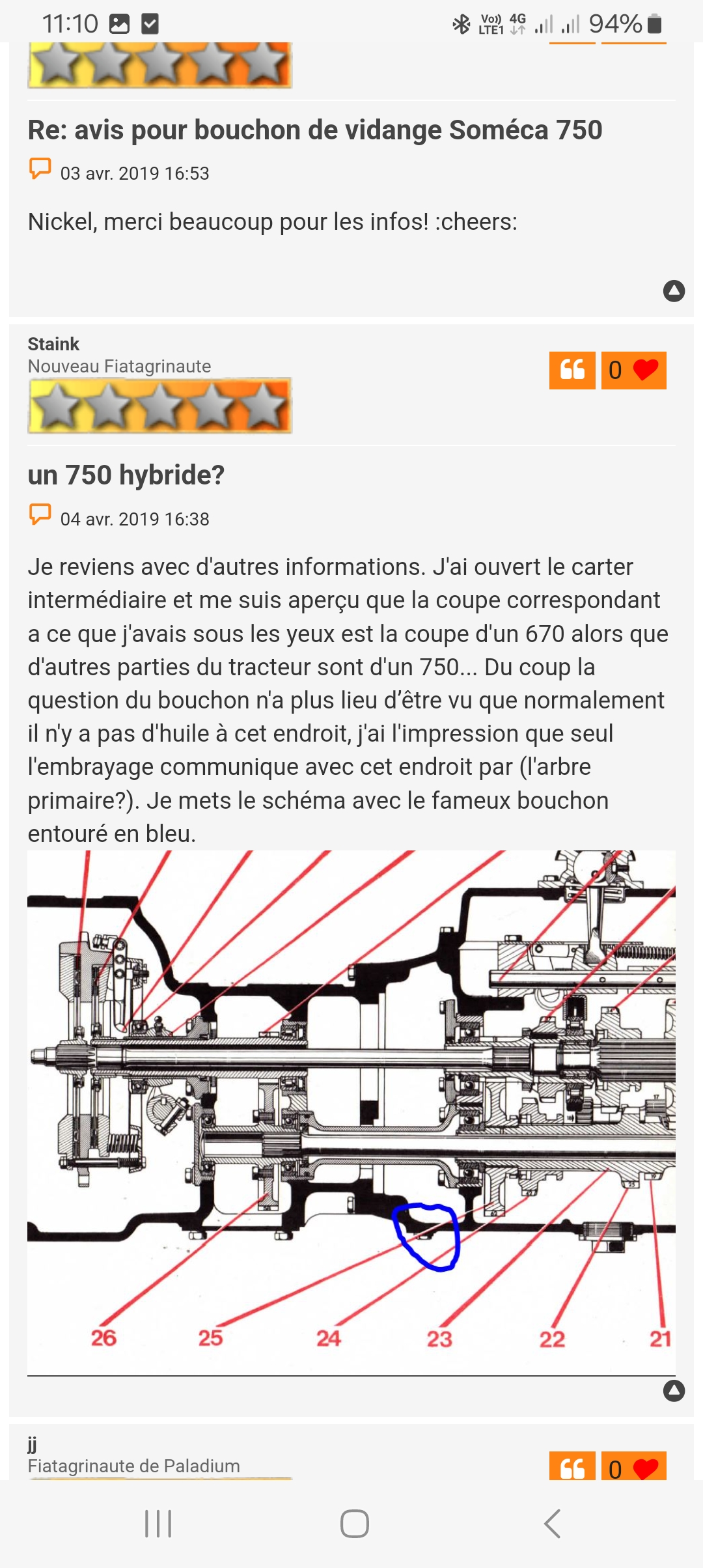Jump to top from the "Nickel, merci" post
Viewport: 703px width, 1568px height.
click(674, 290)
